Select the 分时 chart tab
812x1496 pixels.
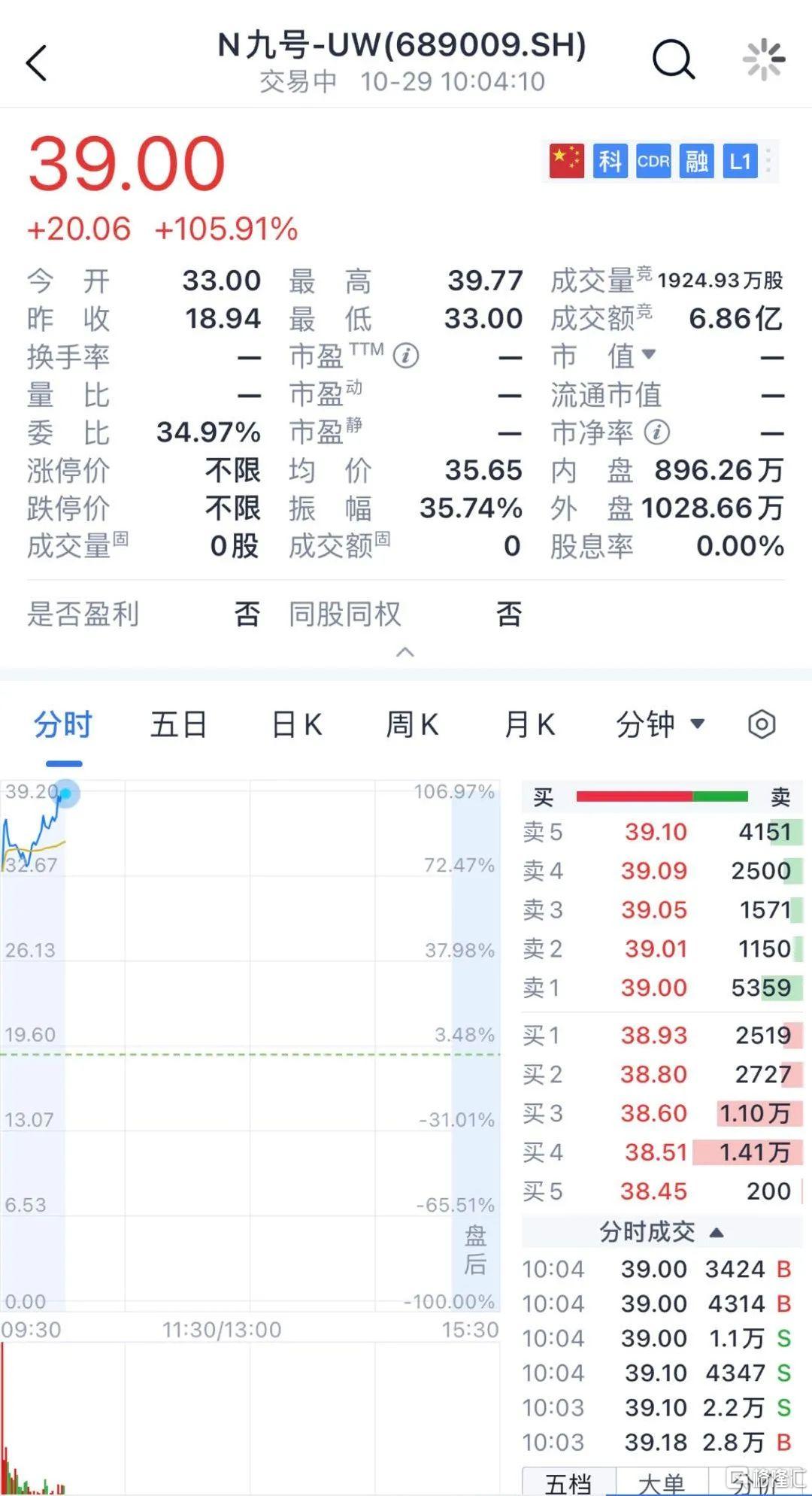(63, 725)
